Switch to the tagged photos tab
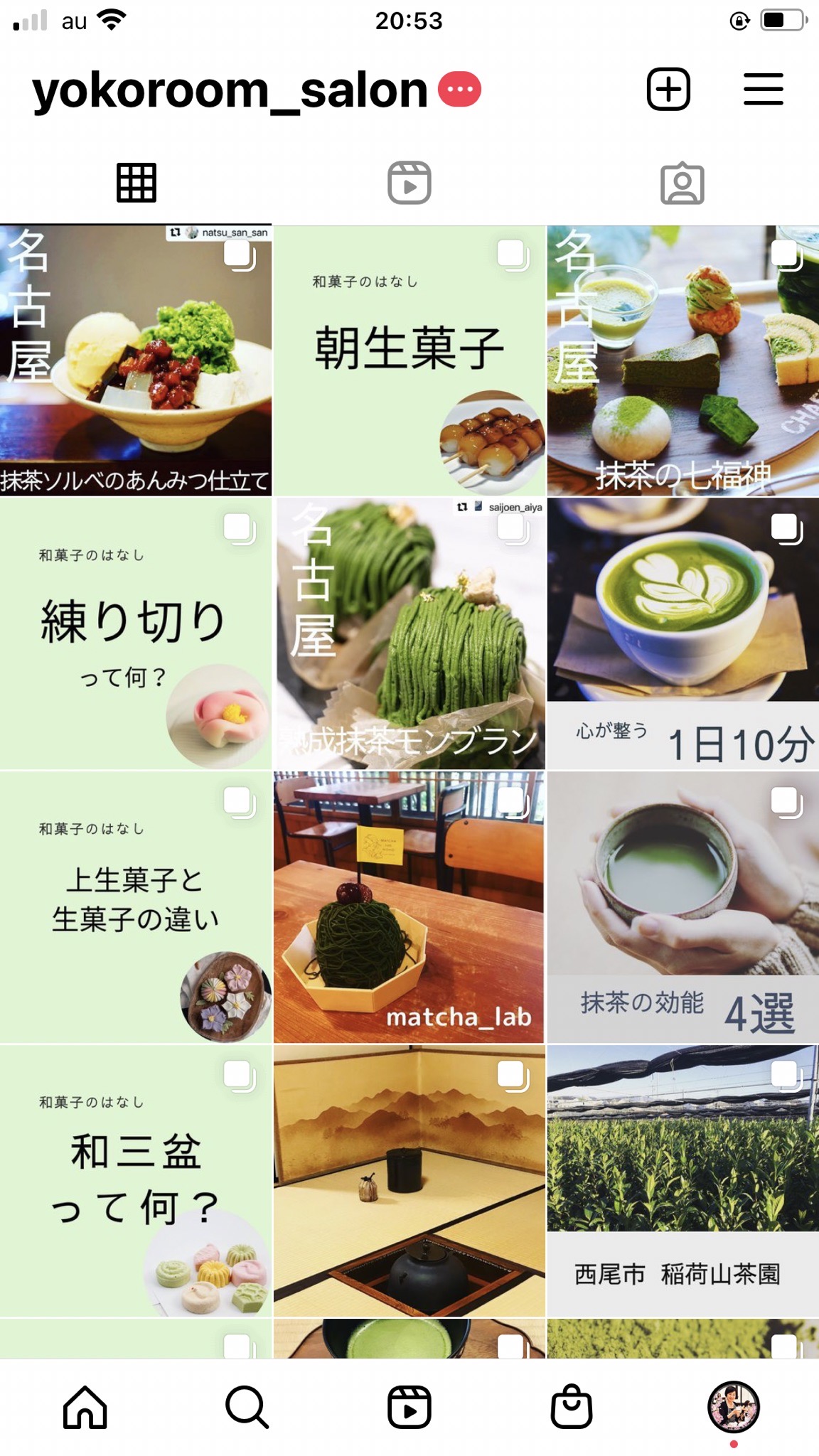 pyautogui.click(x=682, y=183)
